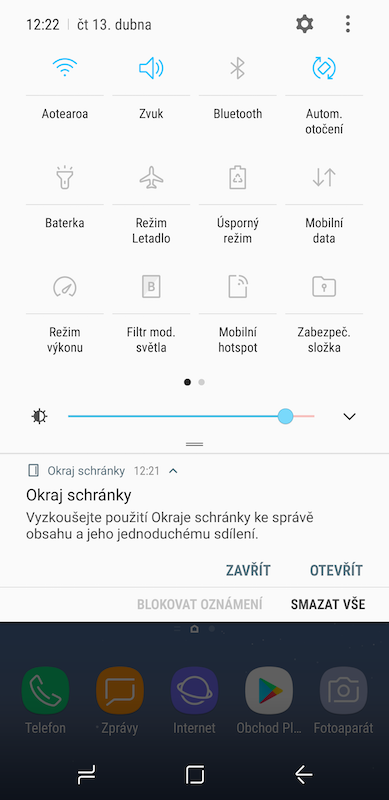Expand brightness options with the chevron
Image resolution: width=389 pixels, height=800 pixels.
349,417
